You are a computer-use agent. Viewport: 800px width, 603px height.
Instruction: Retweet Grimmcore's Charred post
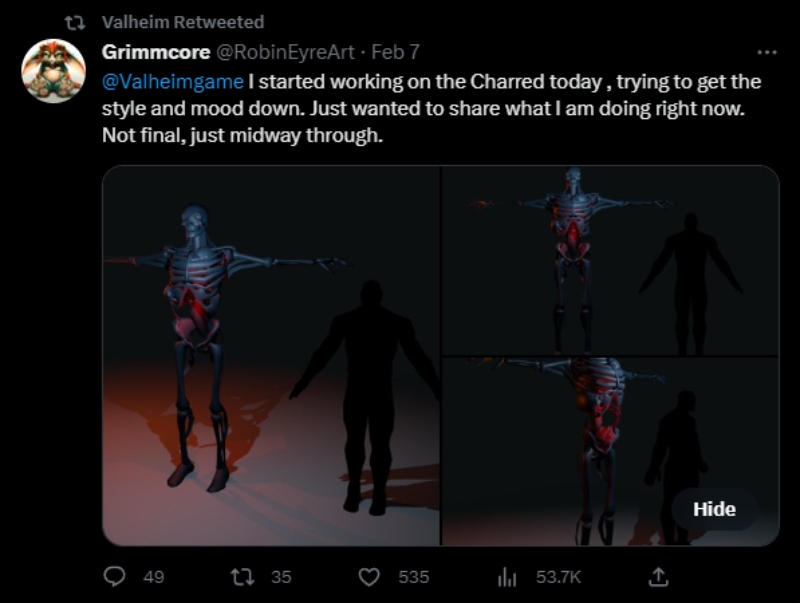click(x=241, y=576)
